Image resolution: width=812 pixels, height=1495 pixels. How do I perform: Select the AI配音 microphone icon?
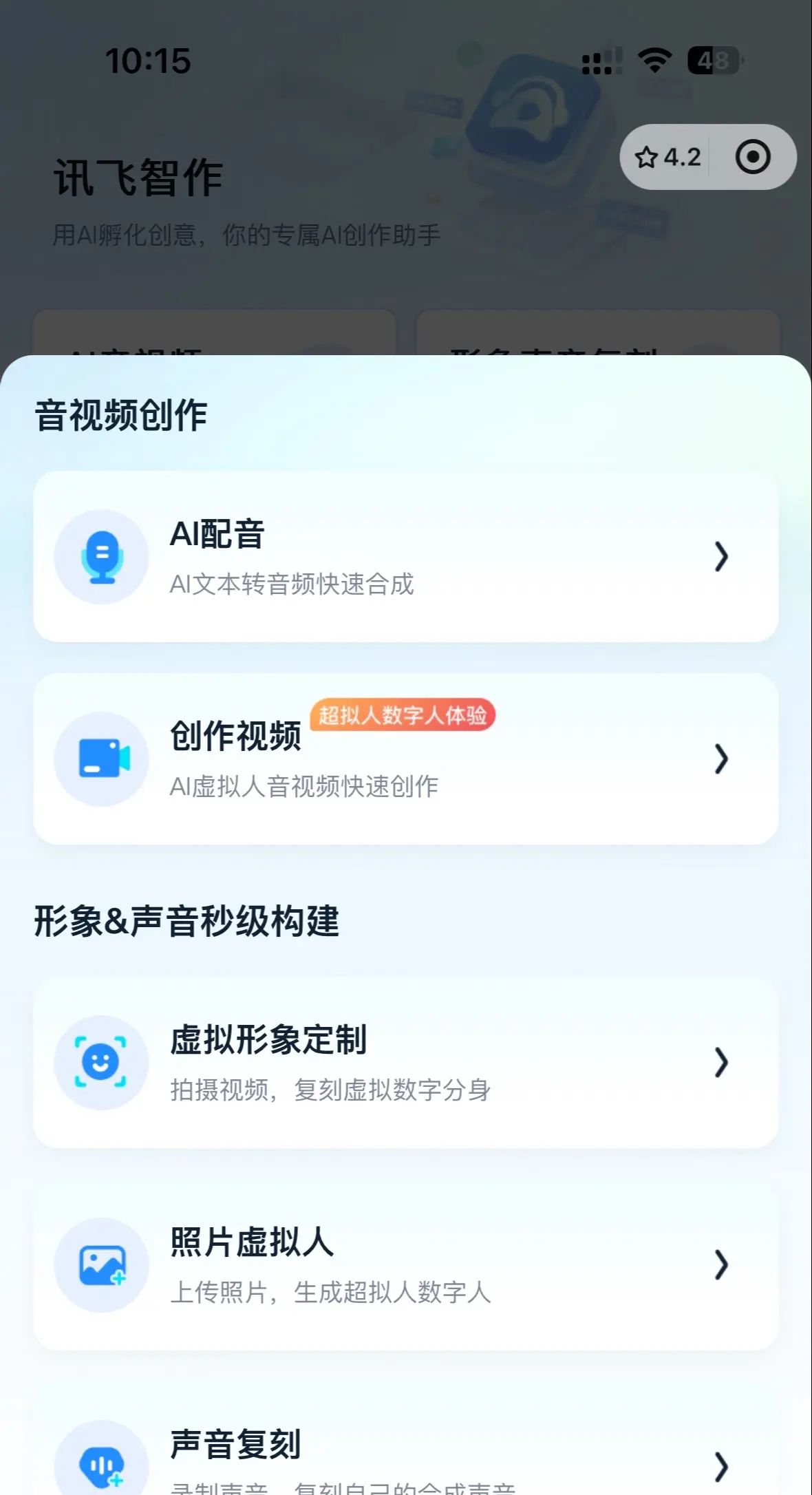point(102,558)
